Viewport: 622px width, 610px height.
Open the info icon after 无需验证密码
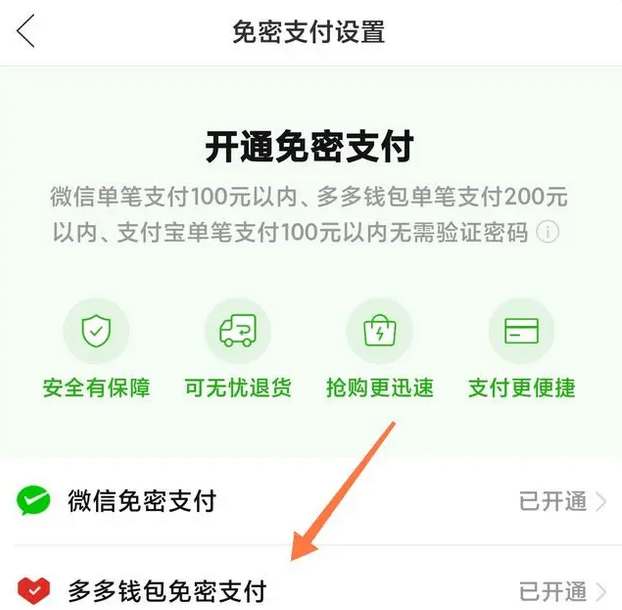pyautogui.click(x=547, y=233)
